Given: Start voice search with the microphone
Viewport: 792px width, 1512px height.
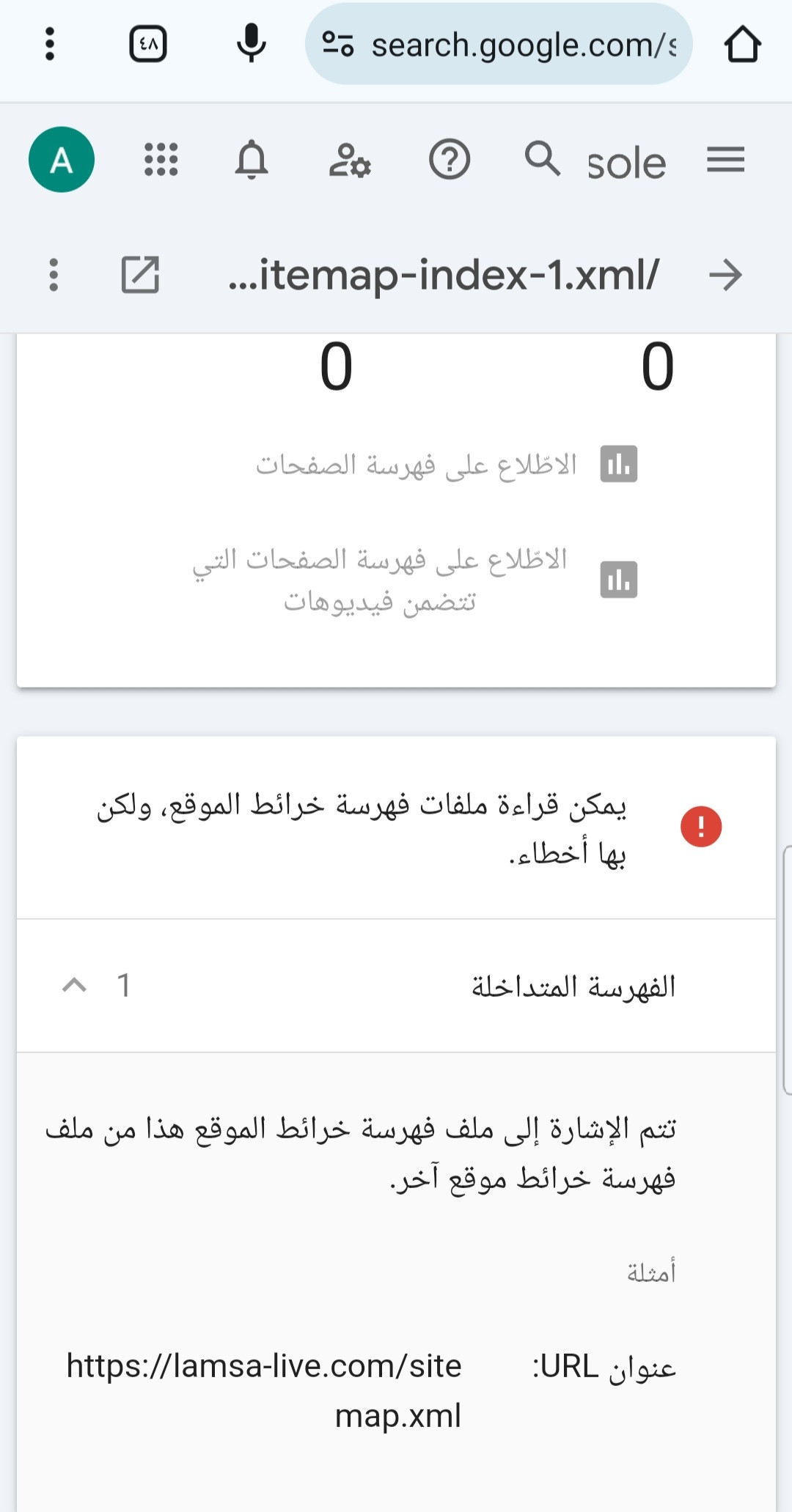Looking at the screenshot, I should (251, 44).
